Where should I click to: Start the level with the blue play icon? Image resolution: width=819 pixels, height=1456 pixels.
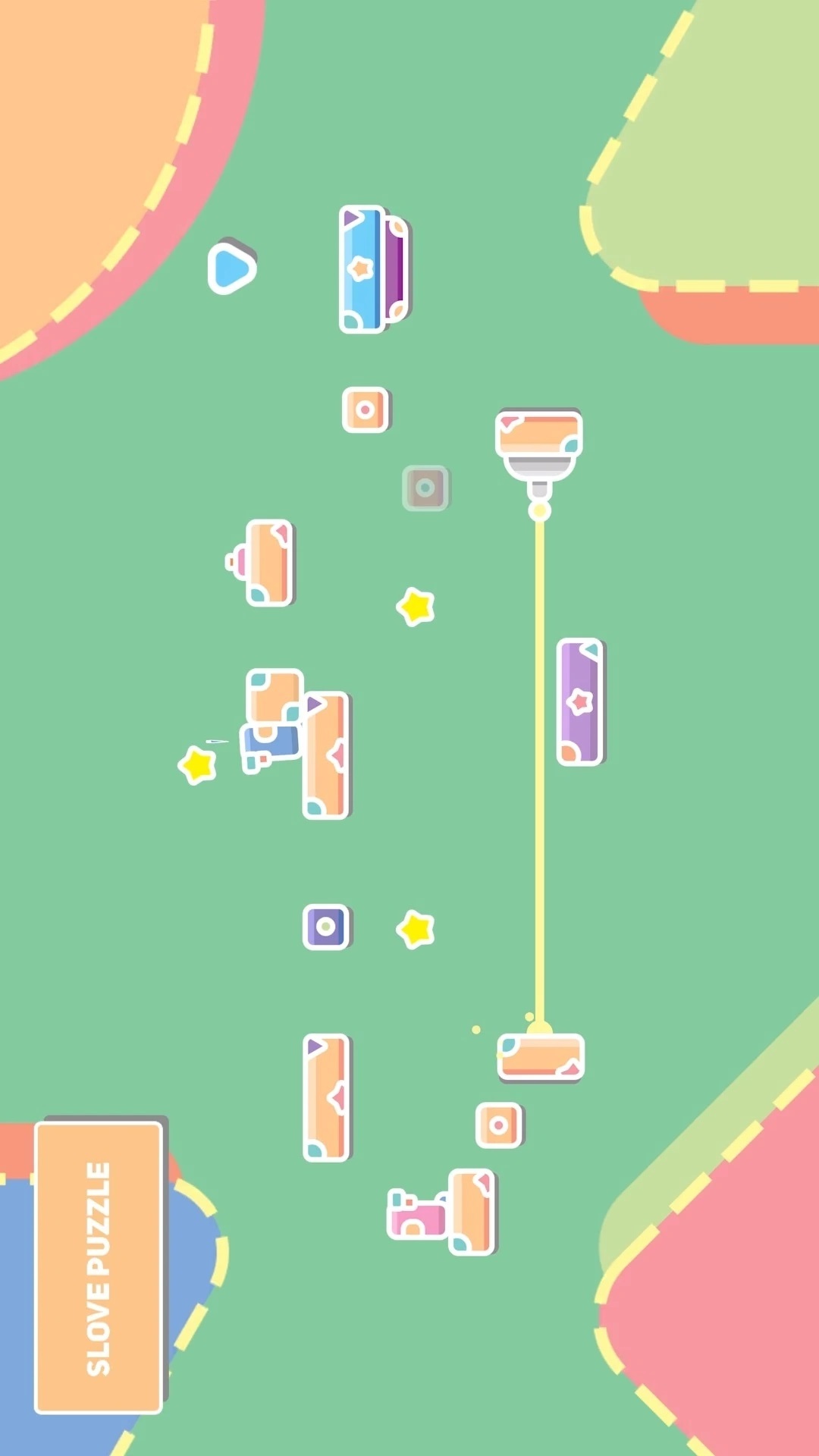click(231, 267)
